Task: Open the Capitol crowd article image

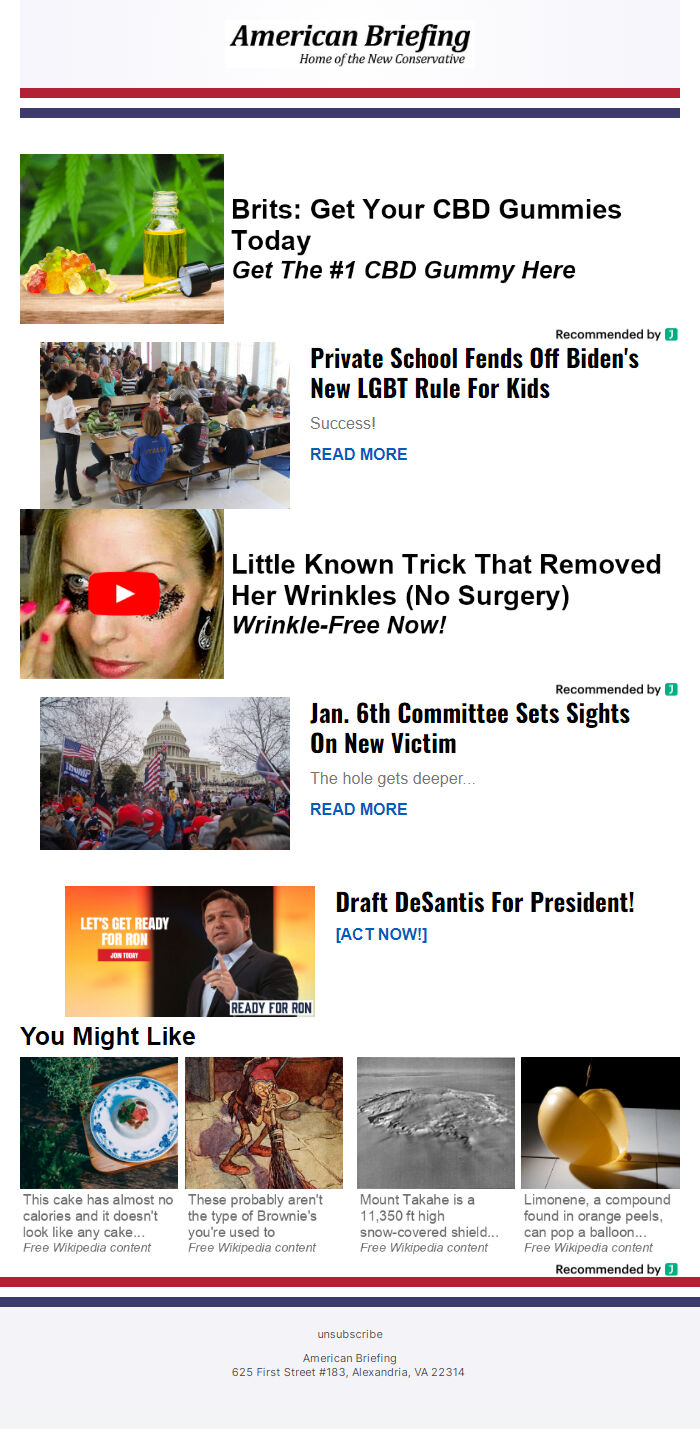Action: 165,773
